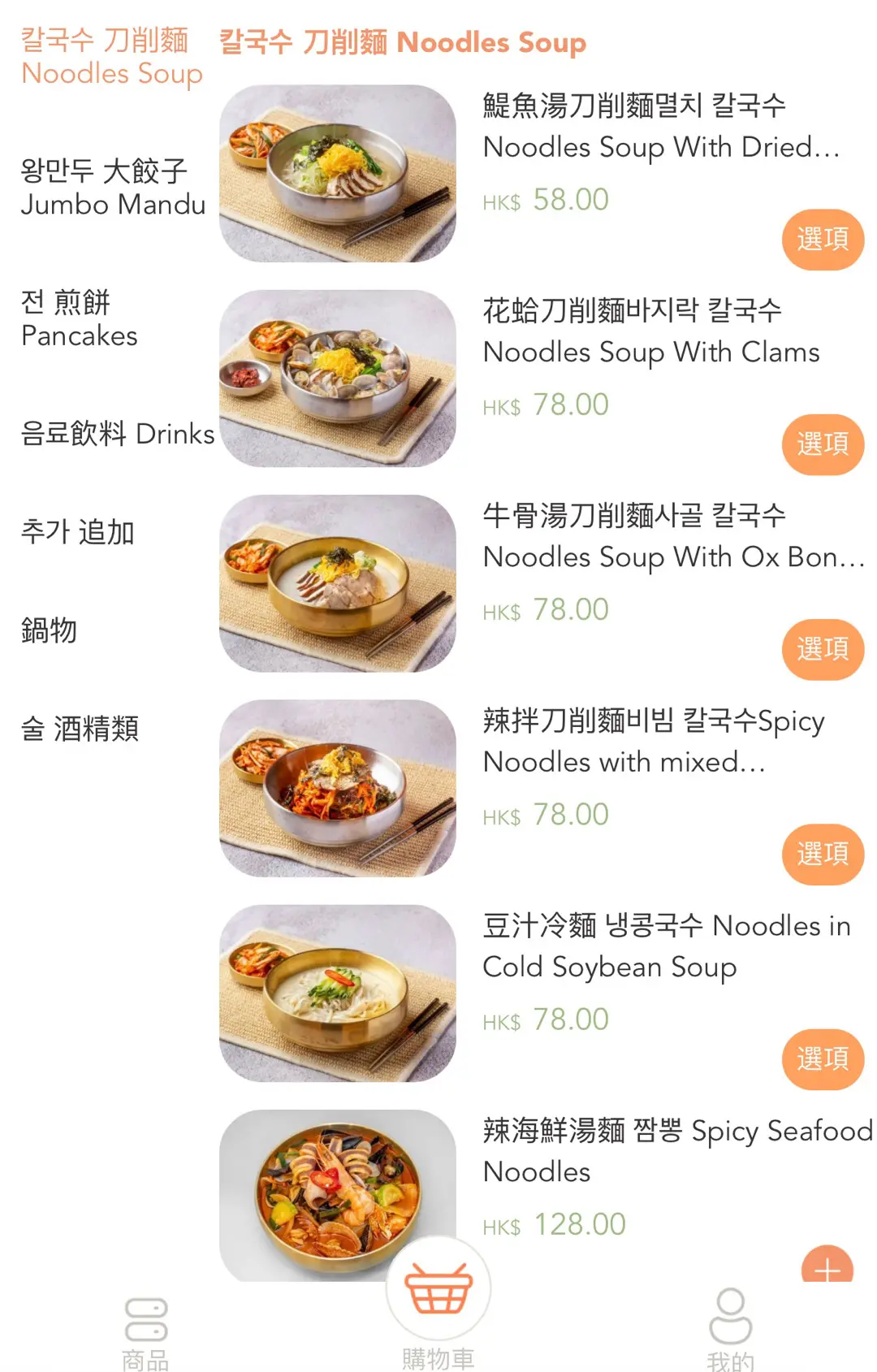Go to the 鍋物 category
Screen dimensions: 877x1372
[x=49, y=630]
